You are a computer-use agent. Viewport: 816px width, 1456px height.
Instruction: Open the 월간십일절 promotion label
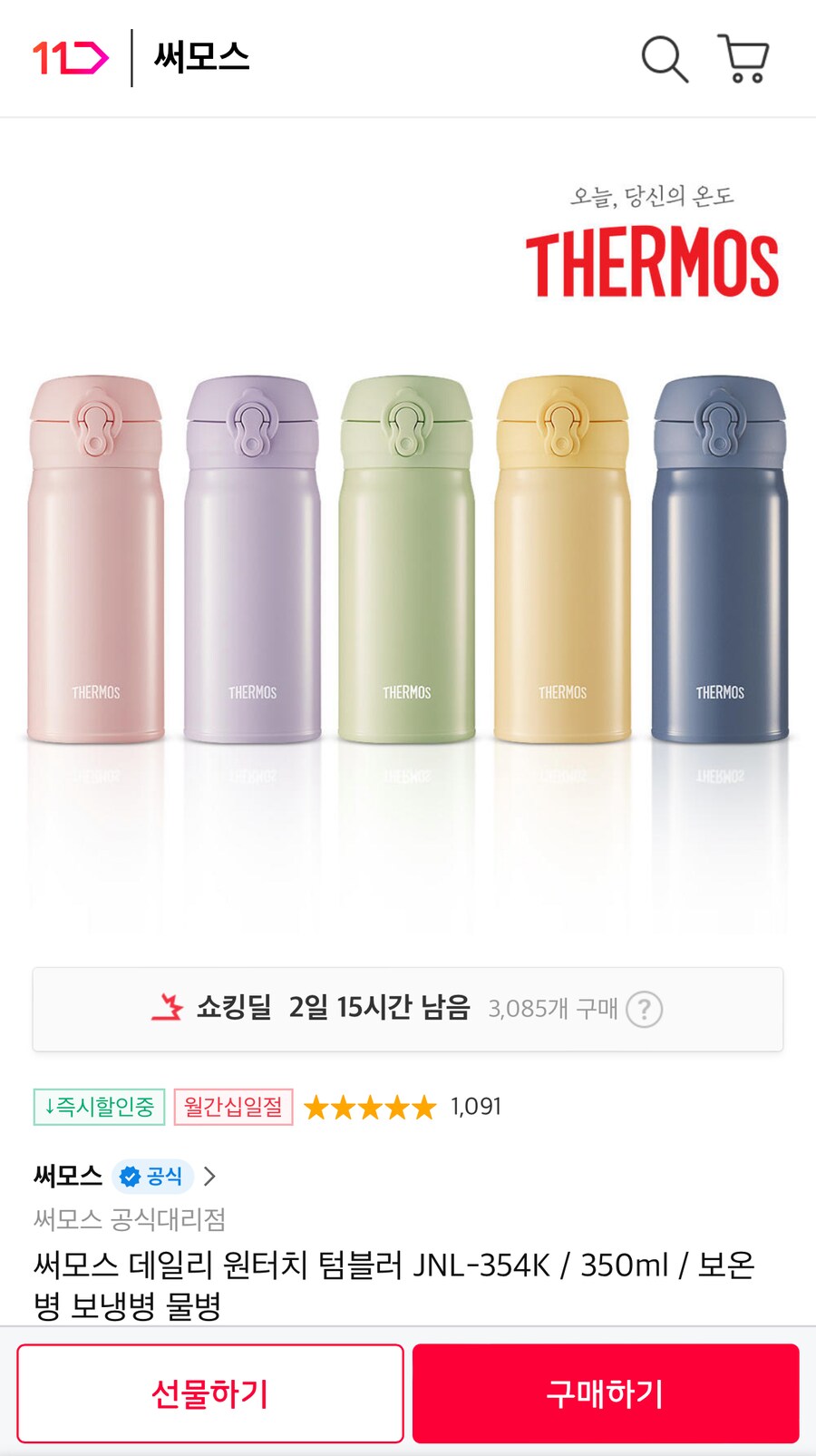232,1106
